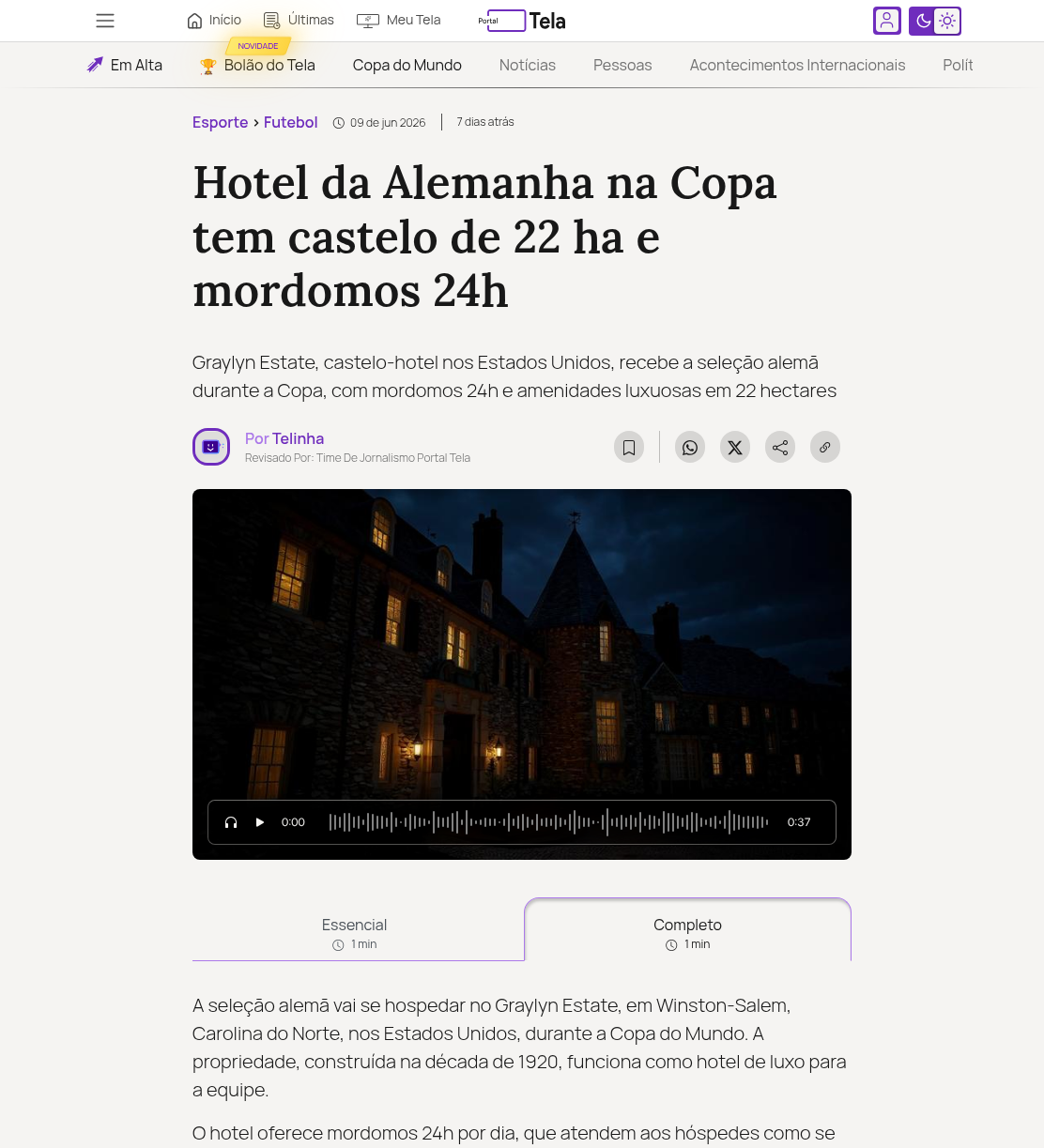The width and height of the screenshot is (1044, 1148).
Task: Go to Futebol category
Action: 291,122
